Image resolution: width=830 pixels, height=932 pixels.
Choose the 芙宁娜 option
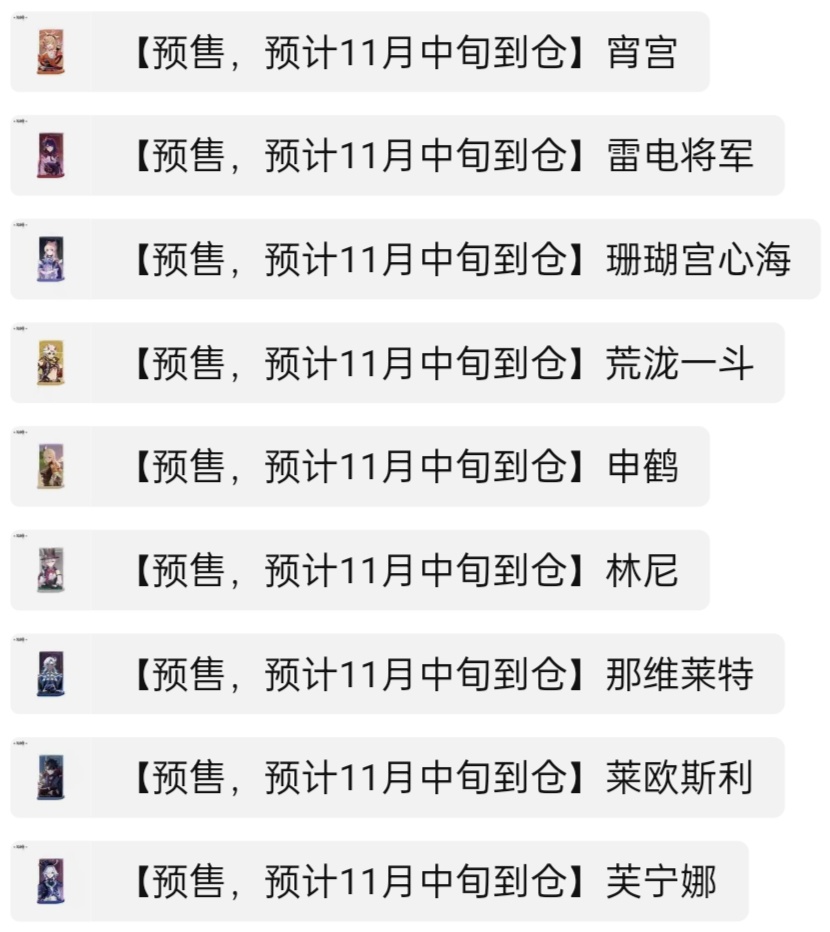[378, 881]
